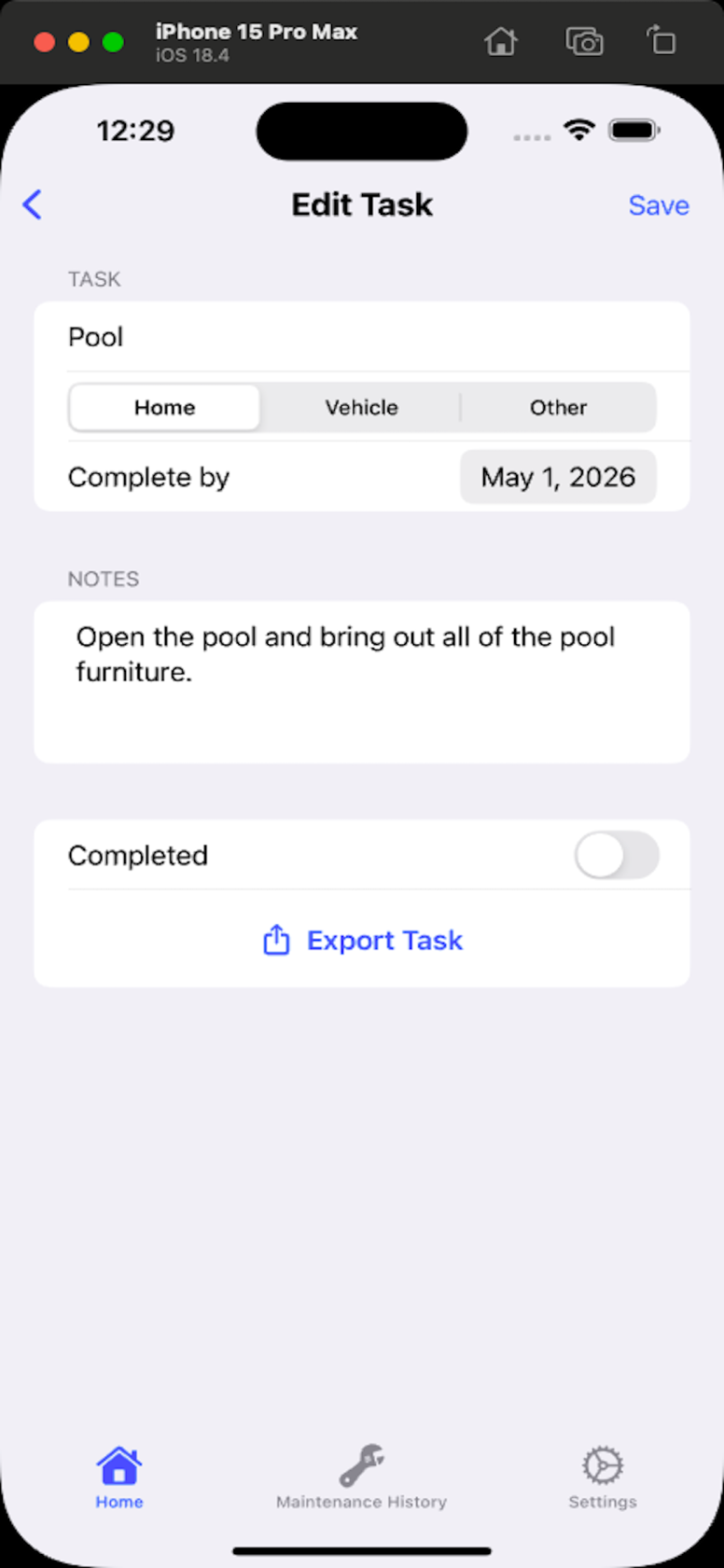
Task: Export this task
Action: click(362, 940)
